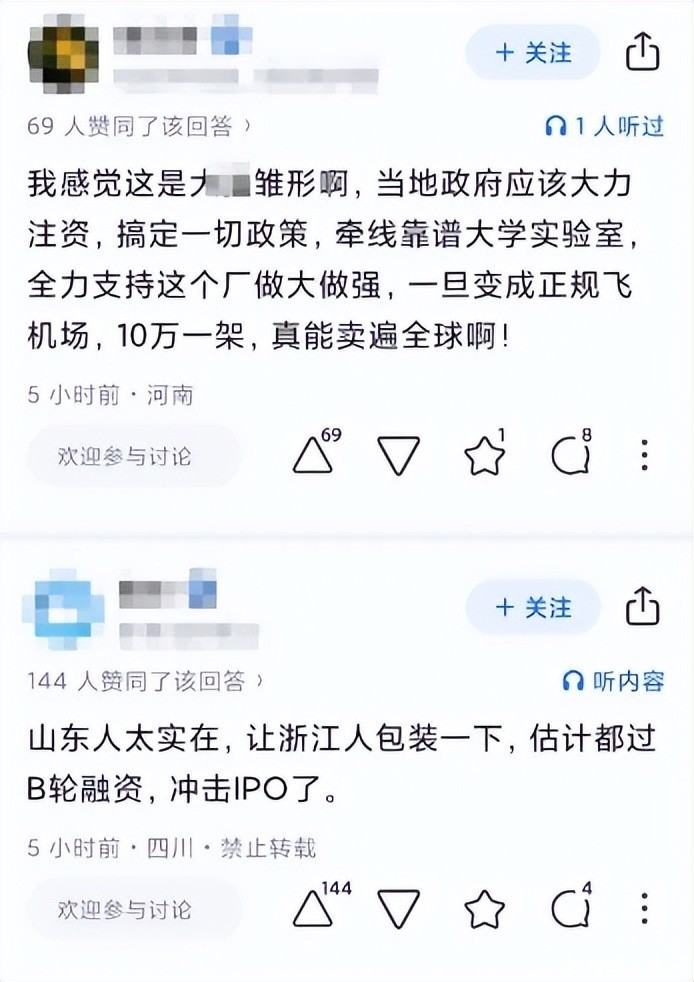Screen dimensions: 694x982
Task: Upvote the answer with 144 upvotes
Action: [x=313, y=910]
